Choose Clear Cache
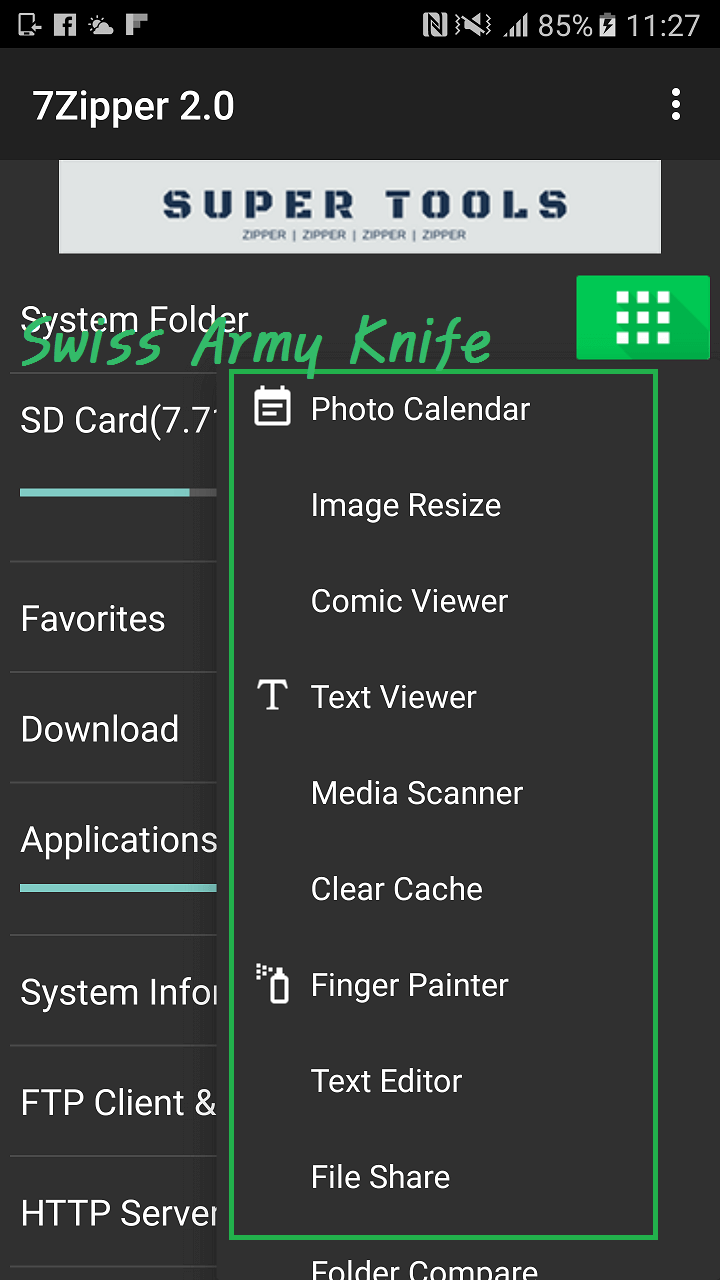Screen dimensions: 720x1280 tap(396, 889)
